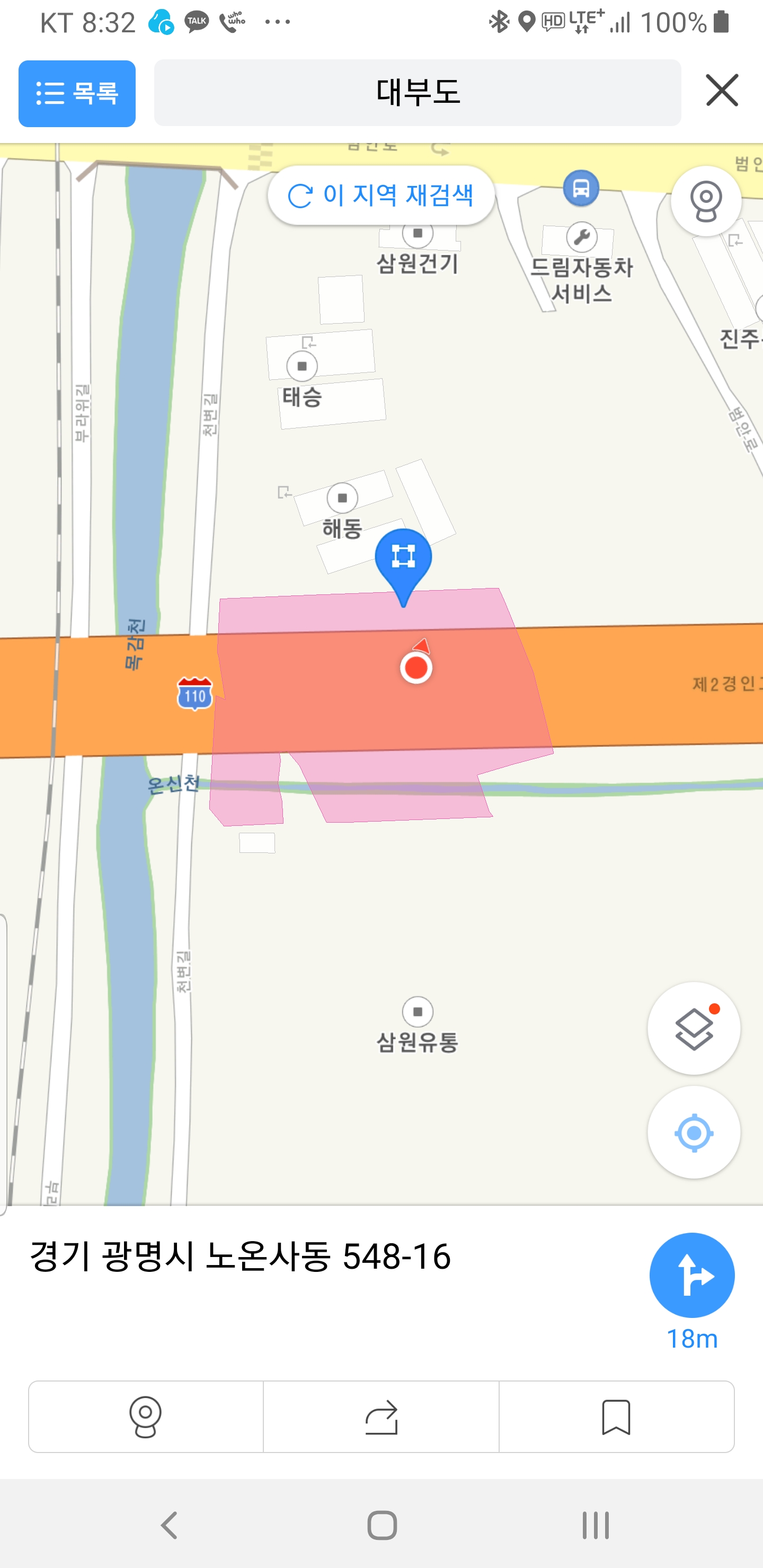Share this location

point(381,1416)
